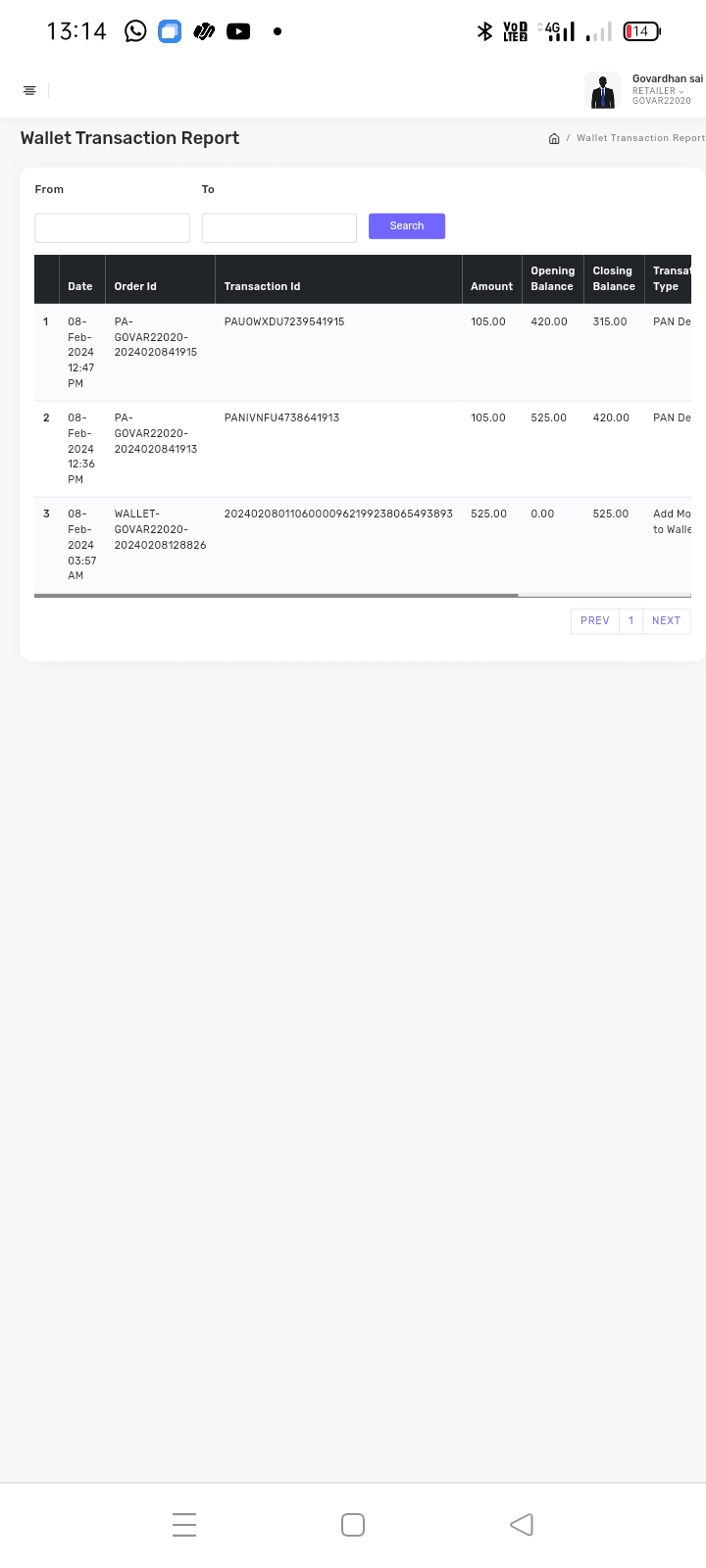Tap the system back button

(x=522, y=1524)
